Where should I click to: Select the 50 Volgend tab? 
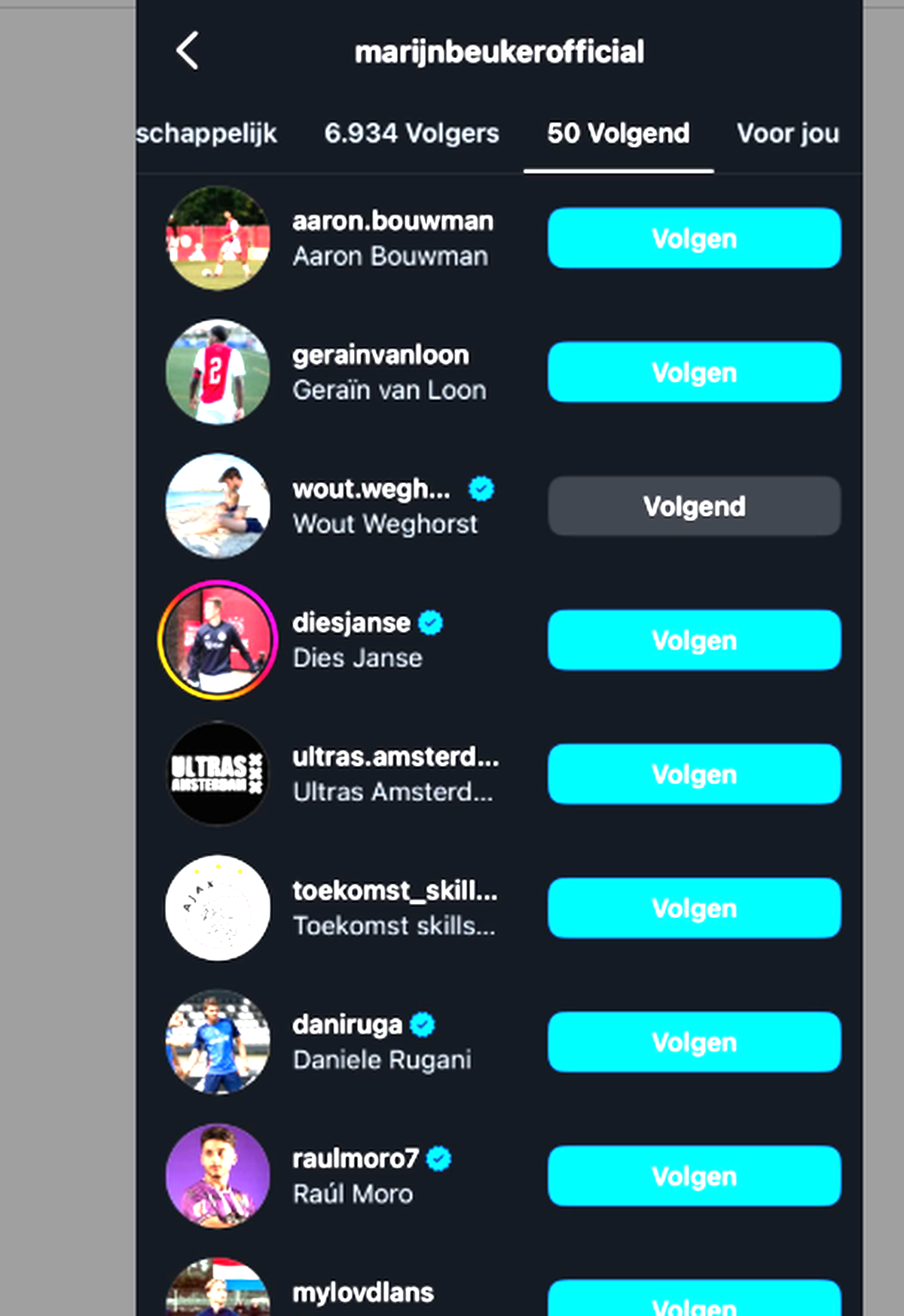tap(618, 133)
